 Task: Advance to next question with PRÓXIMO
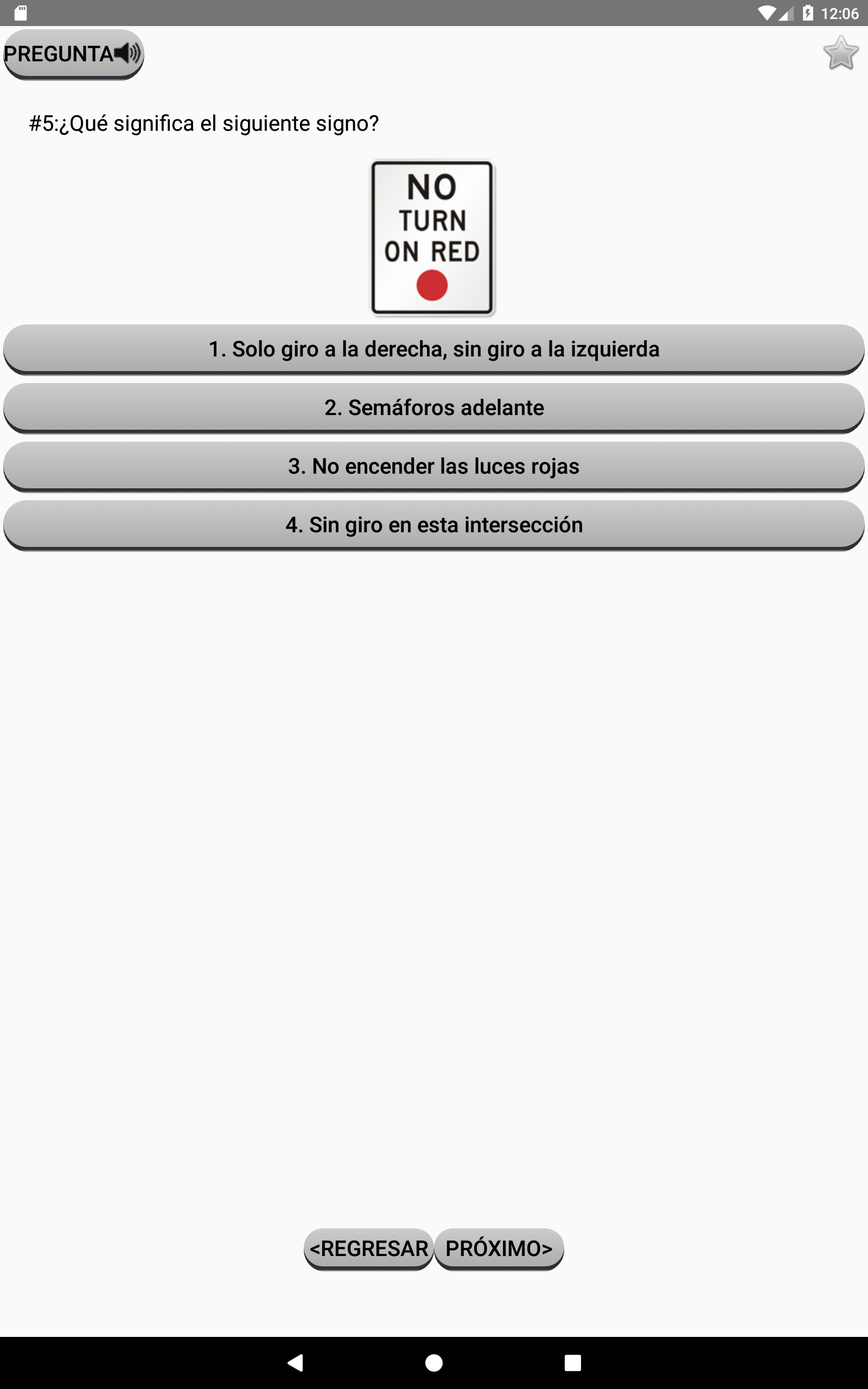(499, 1249)
